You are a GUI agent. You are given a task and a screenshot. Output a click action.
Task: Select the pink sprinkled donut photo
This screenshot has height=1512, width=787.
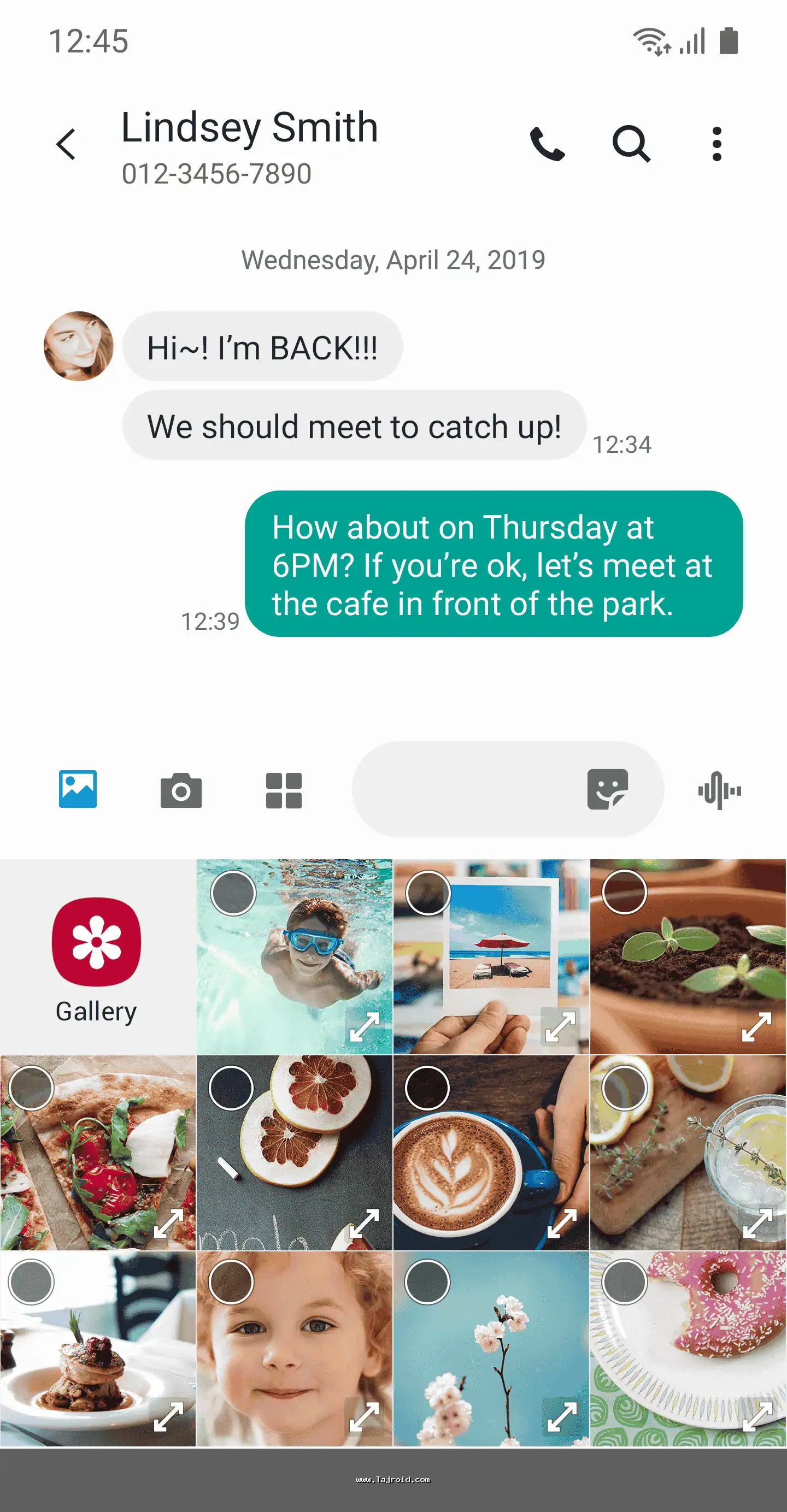[624, 1282]
